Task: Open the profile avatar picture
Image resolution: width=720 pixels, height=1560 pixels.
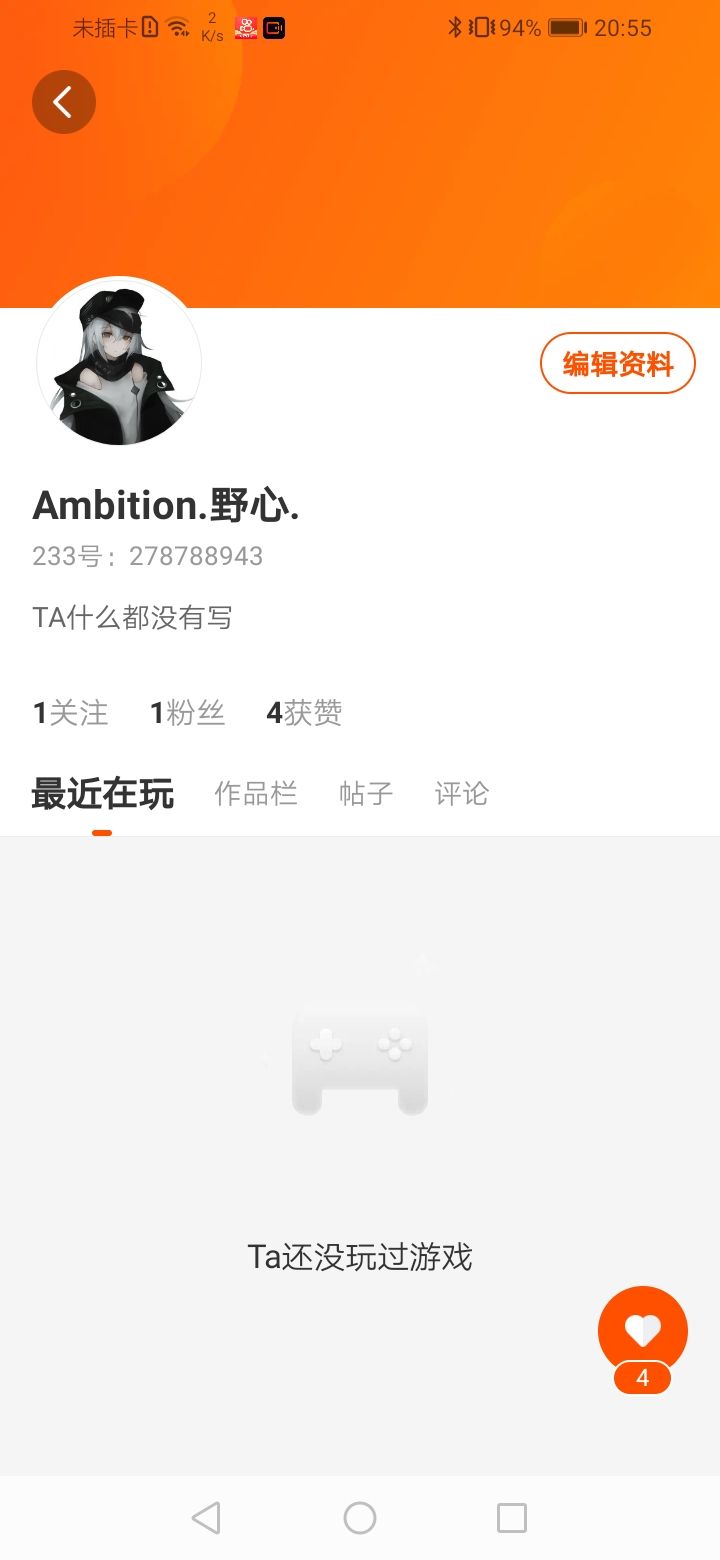Action: coord(119,361)
